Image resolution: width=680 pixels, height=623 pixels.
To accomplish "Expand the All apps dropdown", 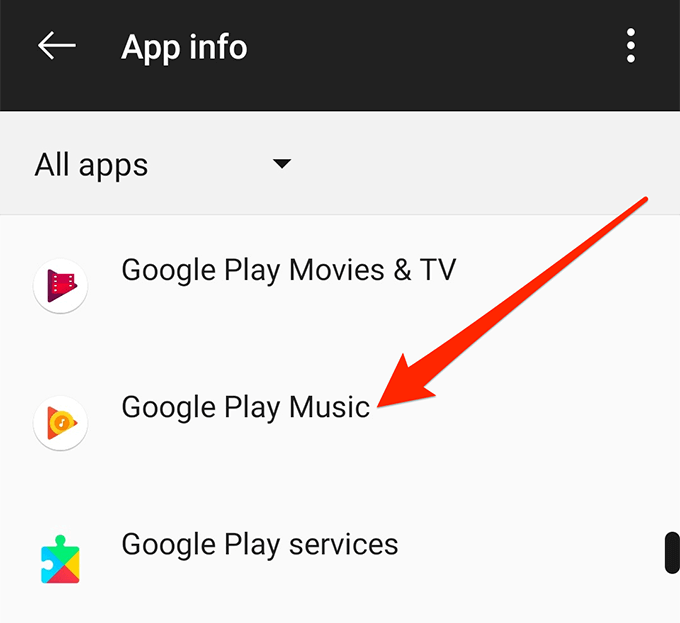I will [281, 164].
